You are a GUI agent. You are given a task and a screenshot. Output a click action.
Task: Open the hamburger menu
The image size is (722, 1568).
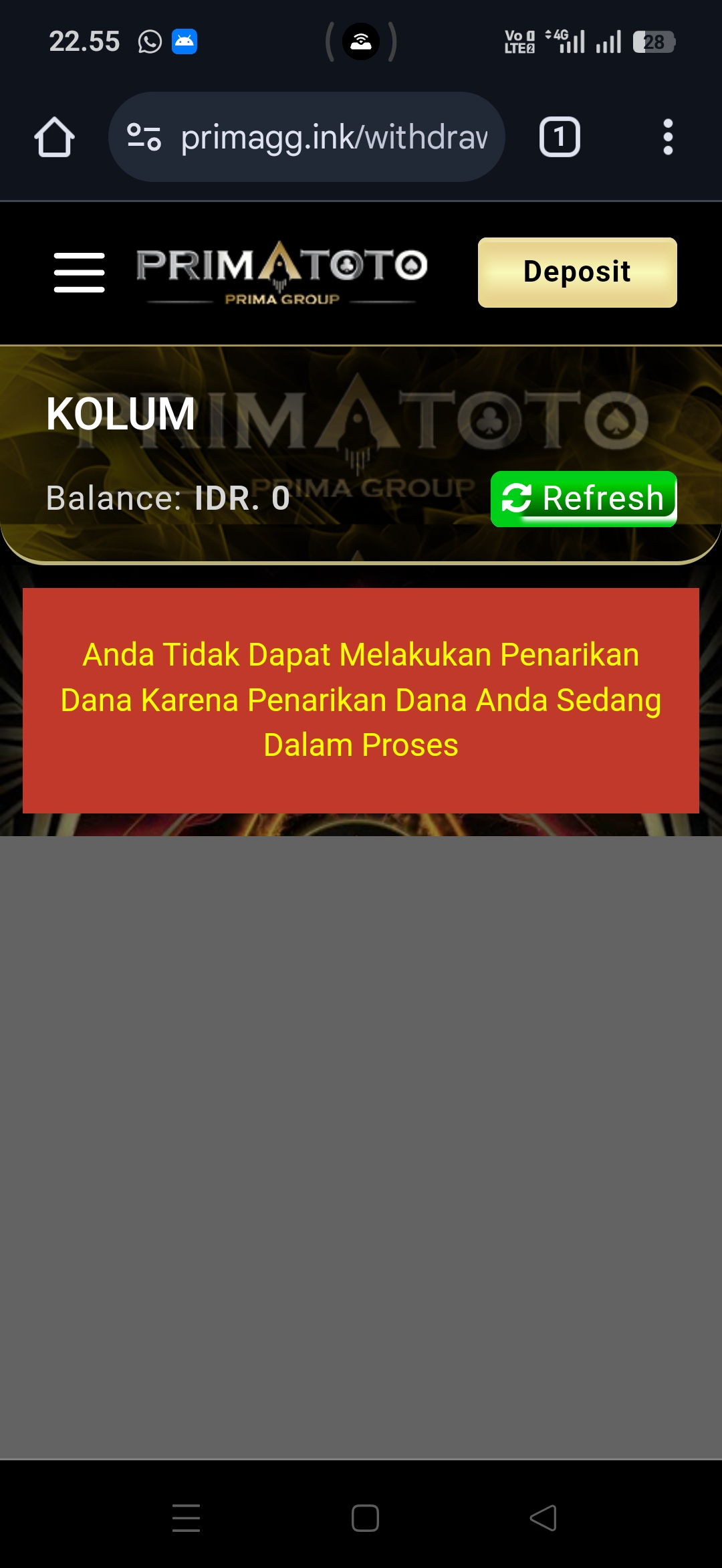point(79,272)
